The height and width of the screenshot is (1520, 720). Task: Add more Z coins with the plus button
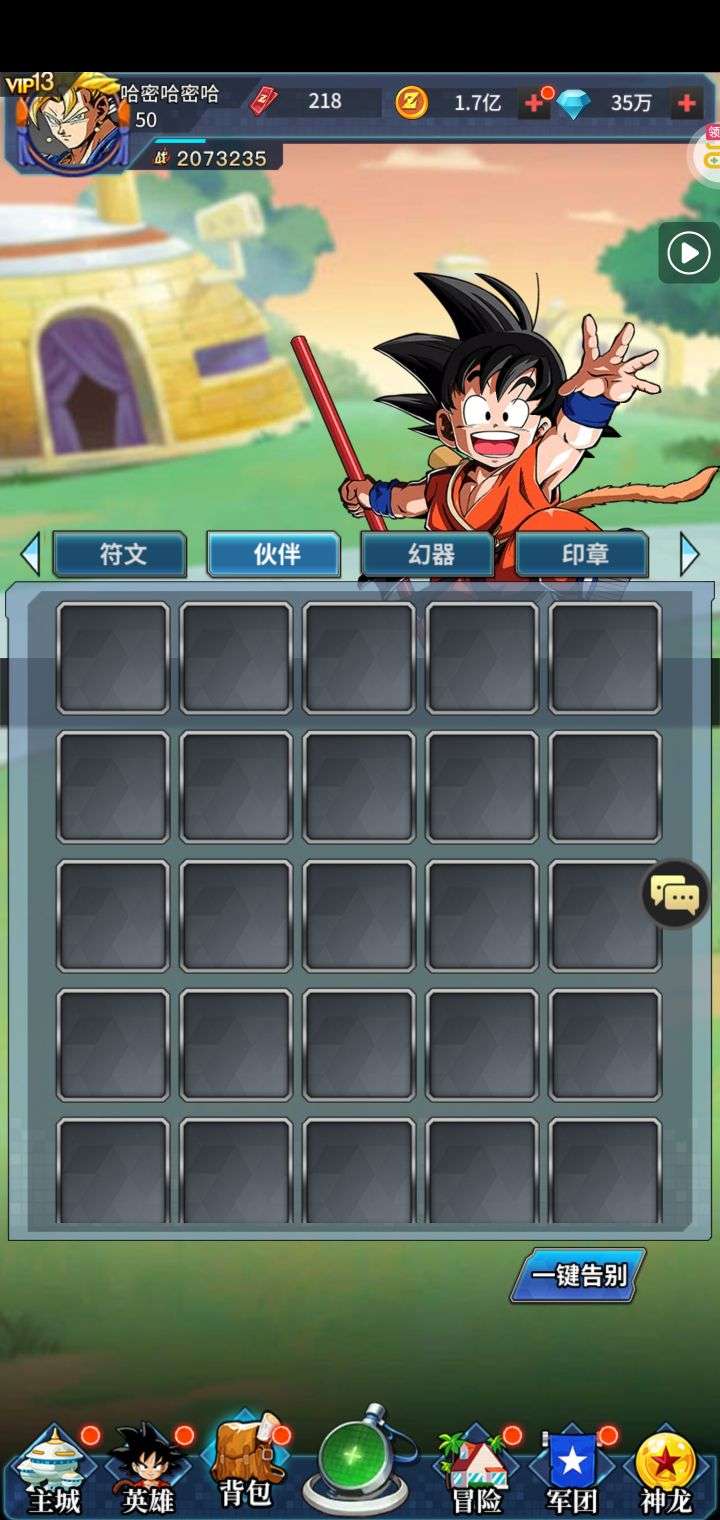click(x=533, y=103)
